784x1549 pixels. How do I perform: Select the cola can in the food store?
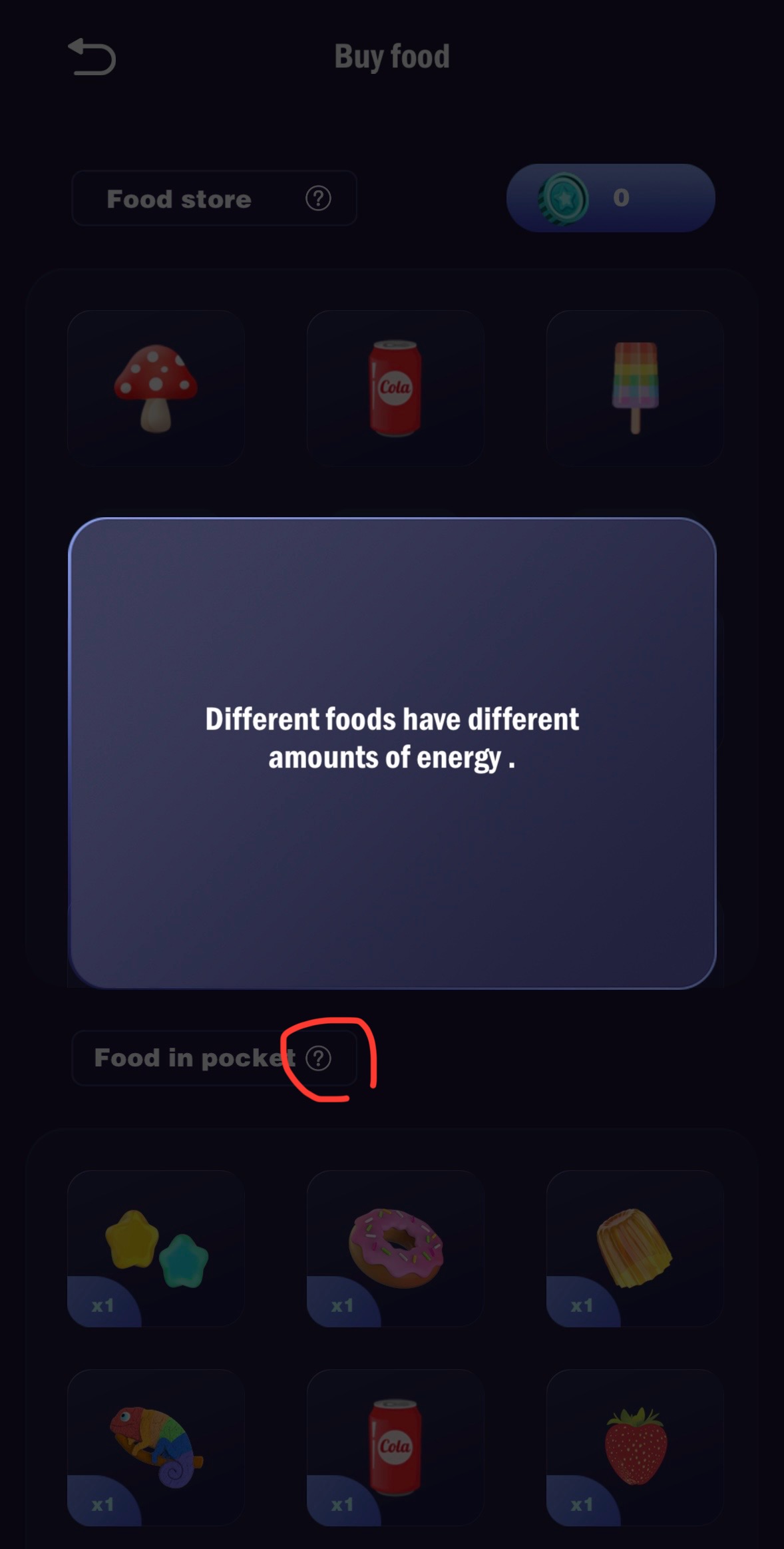395,388
